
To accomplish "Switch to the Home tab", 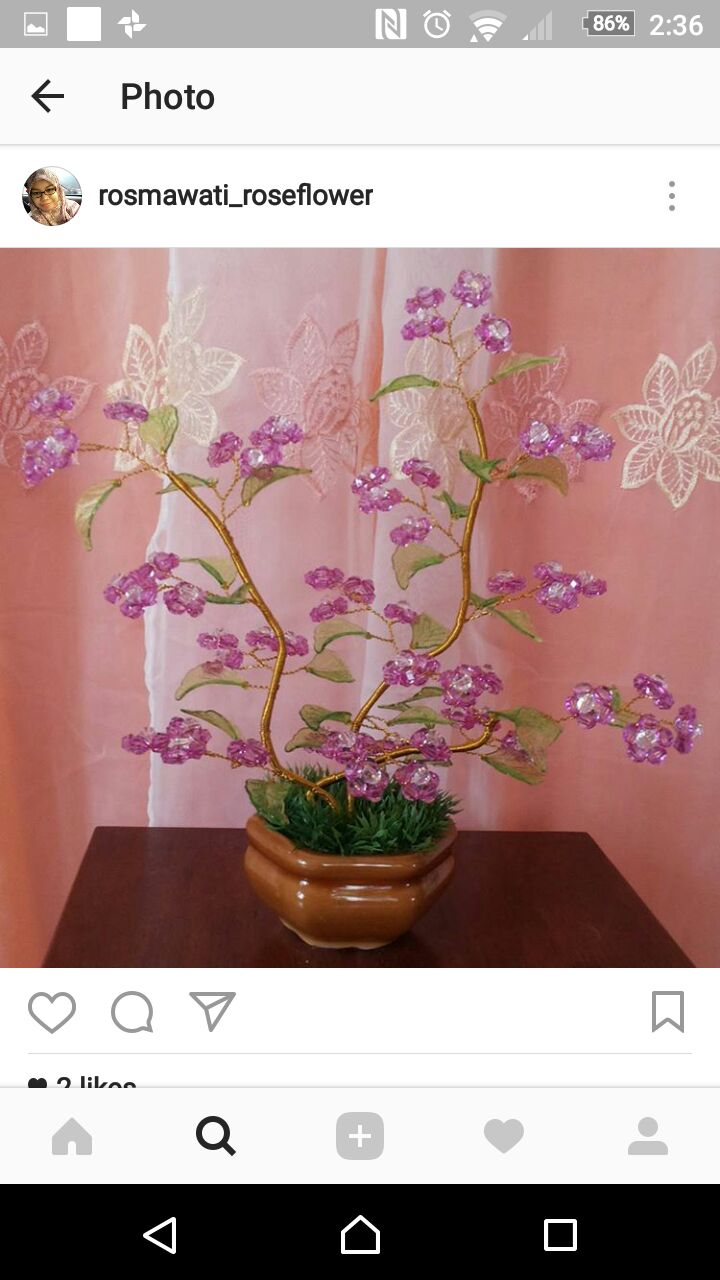I will 72,1137.
